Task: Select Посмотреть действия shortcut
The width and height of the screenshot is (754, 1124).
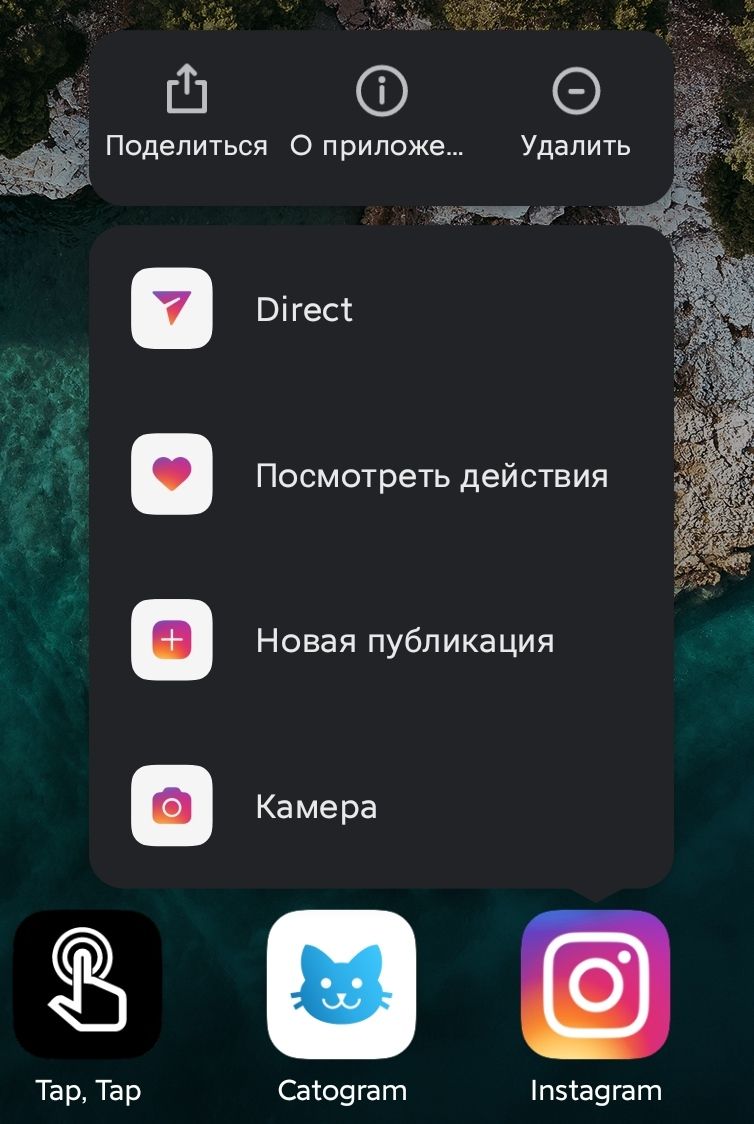Action: pyautogui.click(x=380, y=475)
